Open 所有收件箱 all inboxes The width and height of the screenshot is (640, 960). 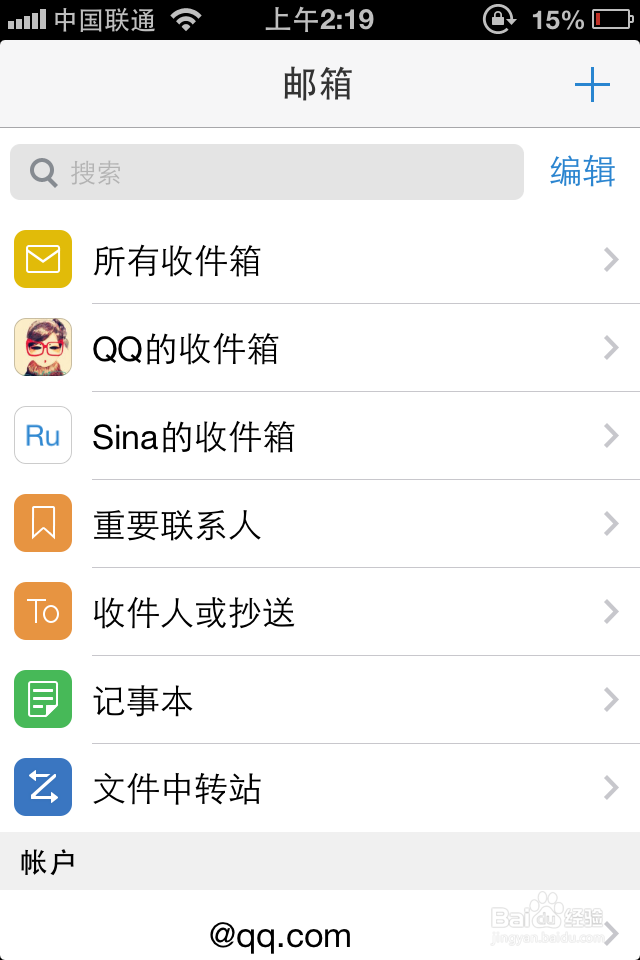click(x=320, y=260)
